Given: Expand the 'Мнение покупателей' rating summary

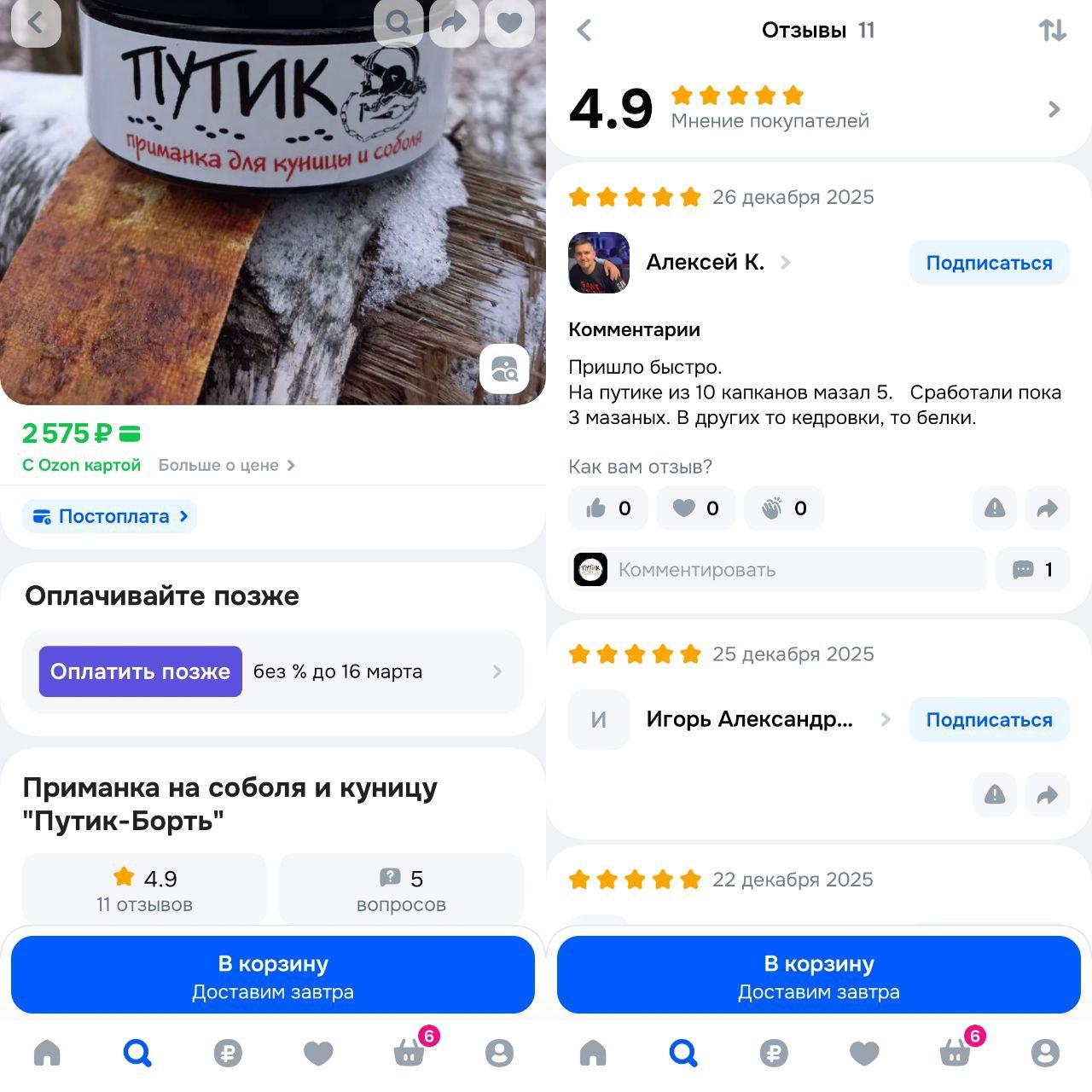Looking at the screenshot, I should (x=1054, y=109).
